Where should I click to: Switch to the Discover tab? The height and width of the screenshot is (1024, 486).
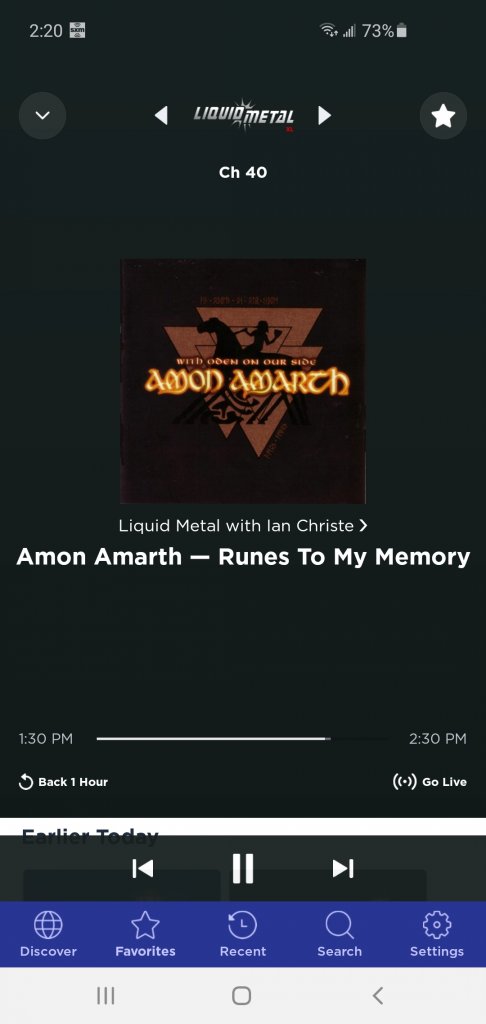48,935
